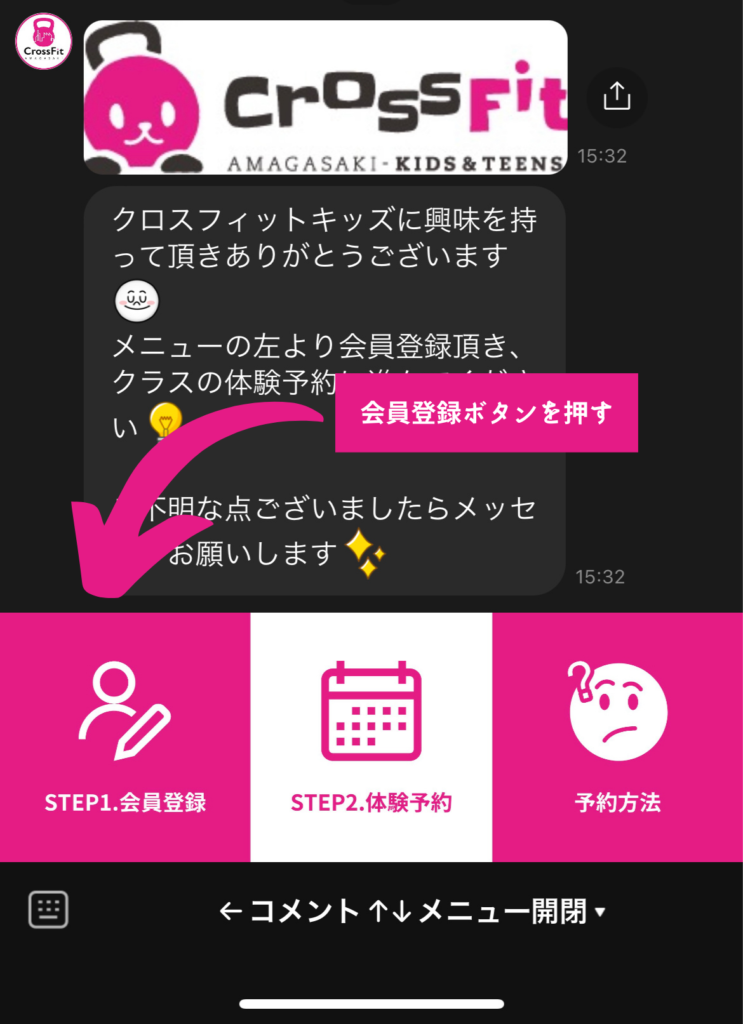Open STEP2.体験予約 calendar tile
Screen dimensions: 743x1024
pyautogui.click(x=371, y=737)
